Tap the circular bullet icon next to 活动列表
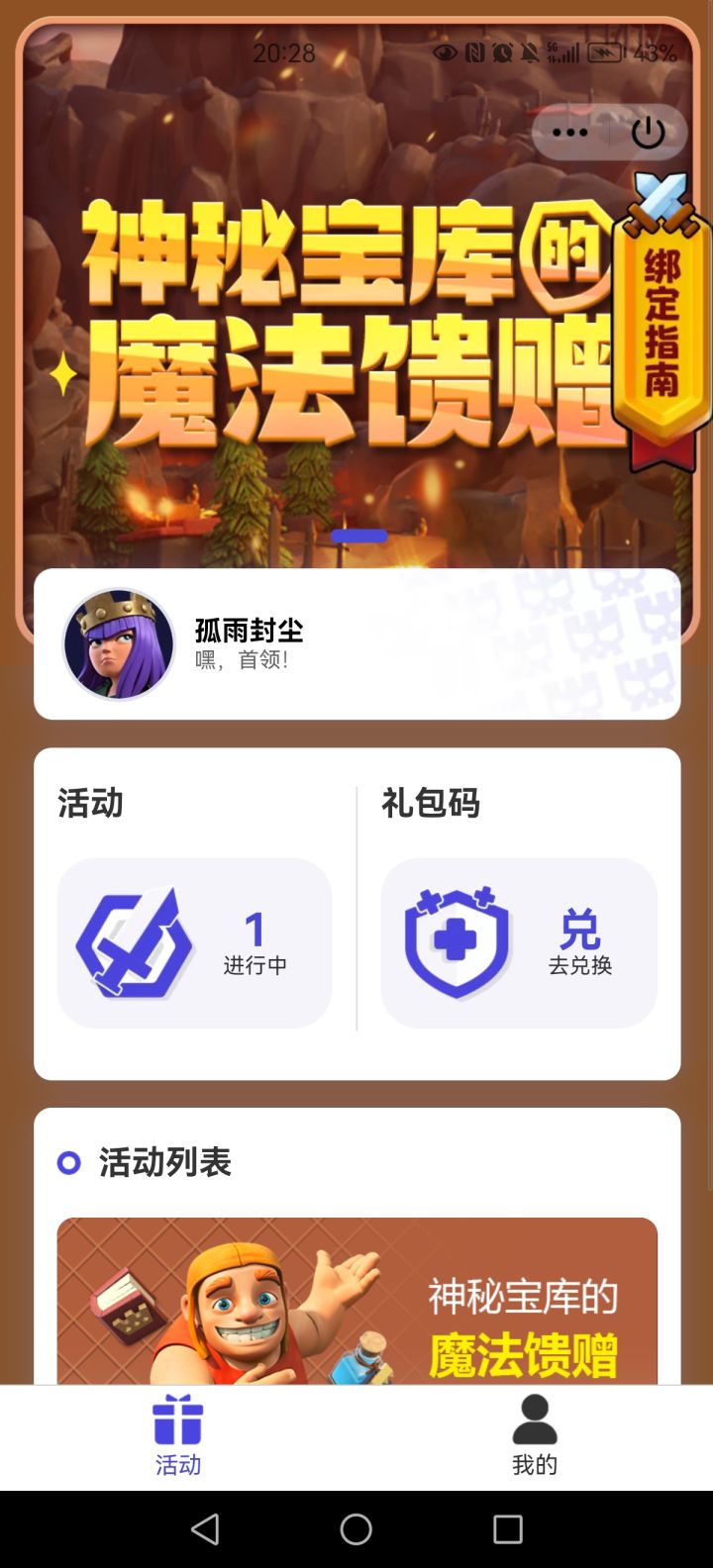Image resolution: width=713 pixels, height=1568 pixels. coord(68,1163)
